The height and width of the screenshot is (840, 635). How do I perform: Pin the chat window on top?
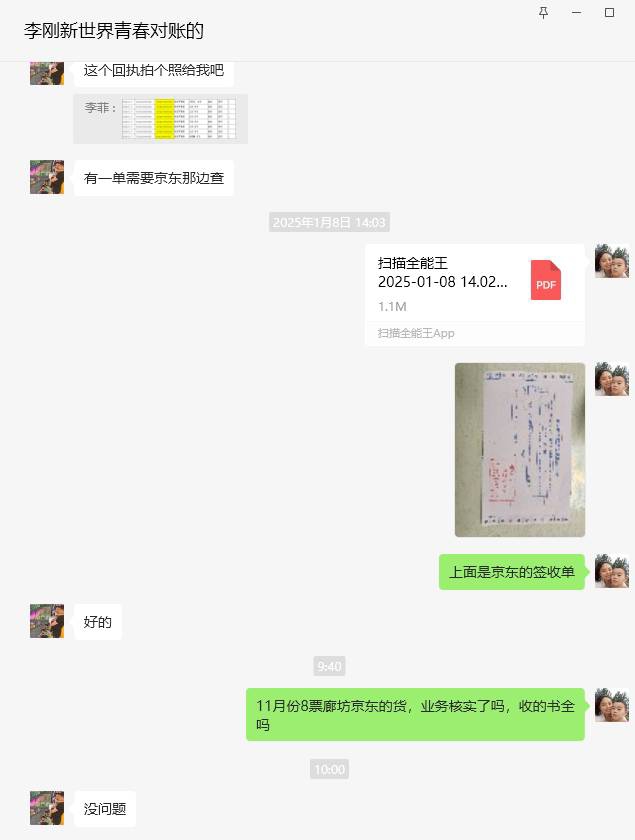543,12
